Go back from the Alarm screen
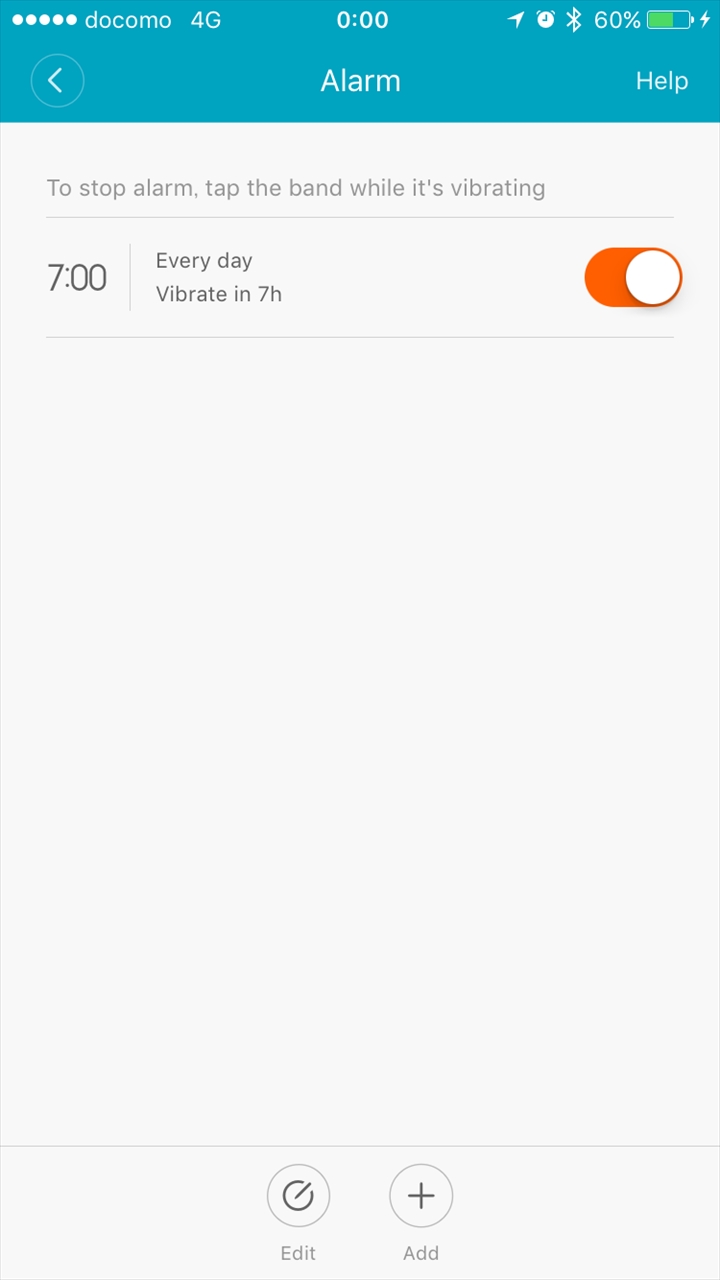 click(x=57, y=81)
